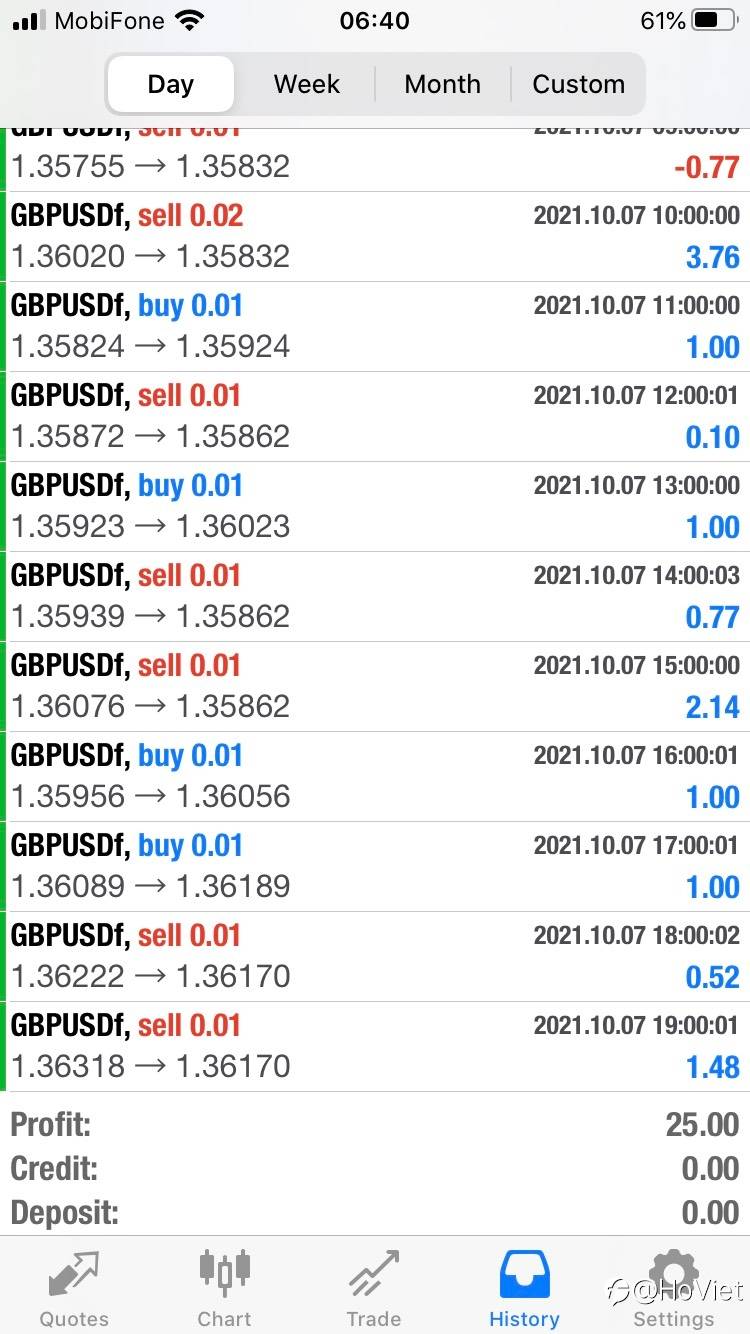The image size is (750, 1334).
Task: Switch to the Week history range
Action: pos(306,84)
